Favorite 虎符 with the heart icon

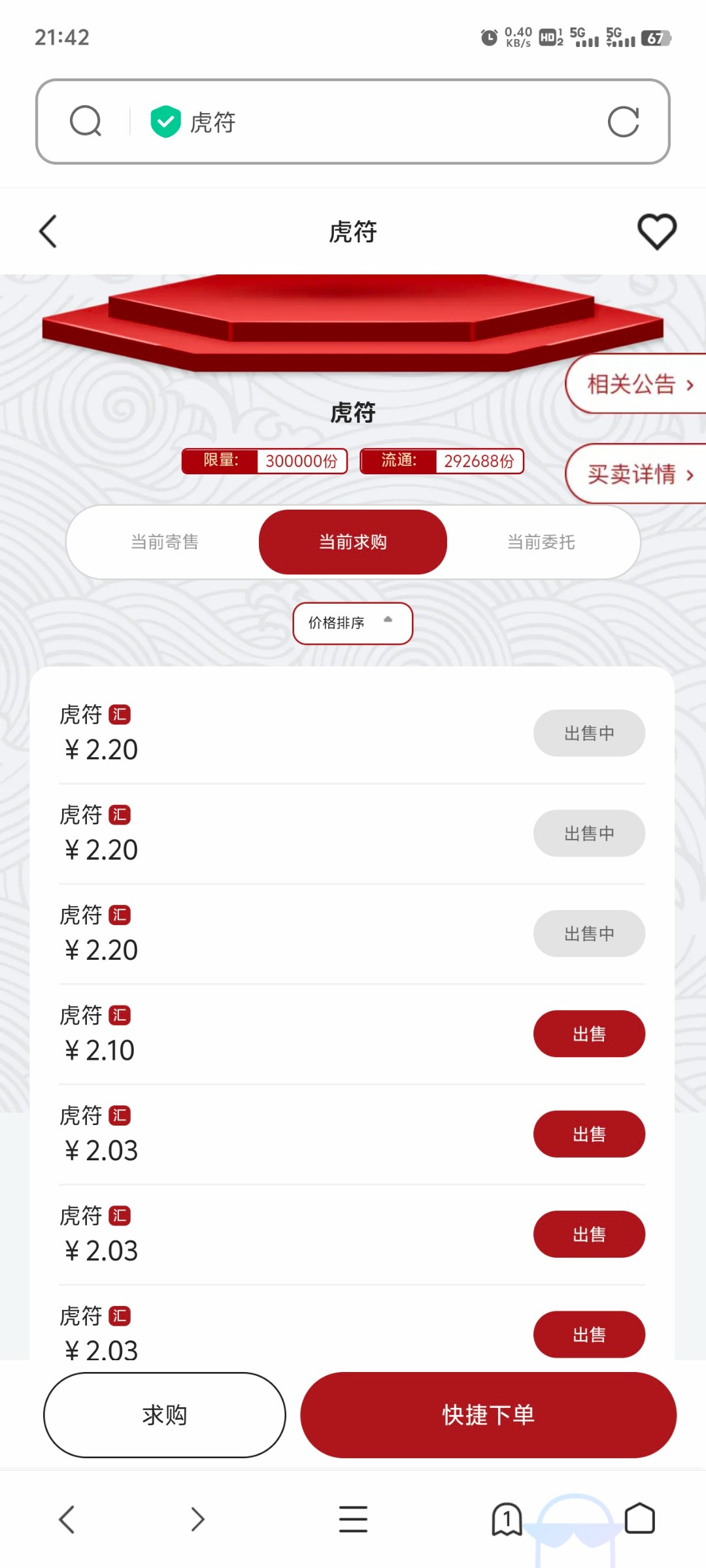656,231
